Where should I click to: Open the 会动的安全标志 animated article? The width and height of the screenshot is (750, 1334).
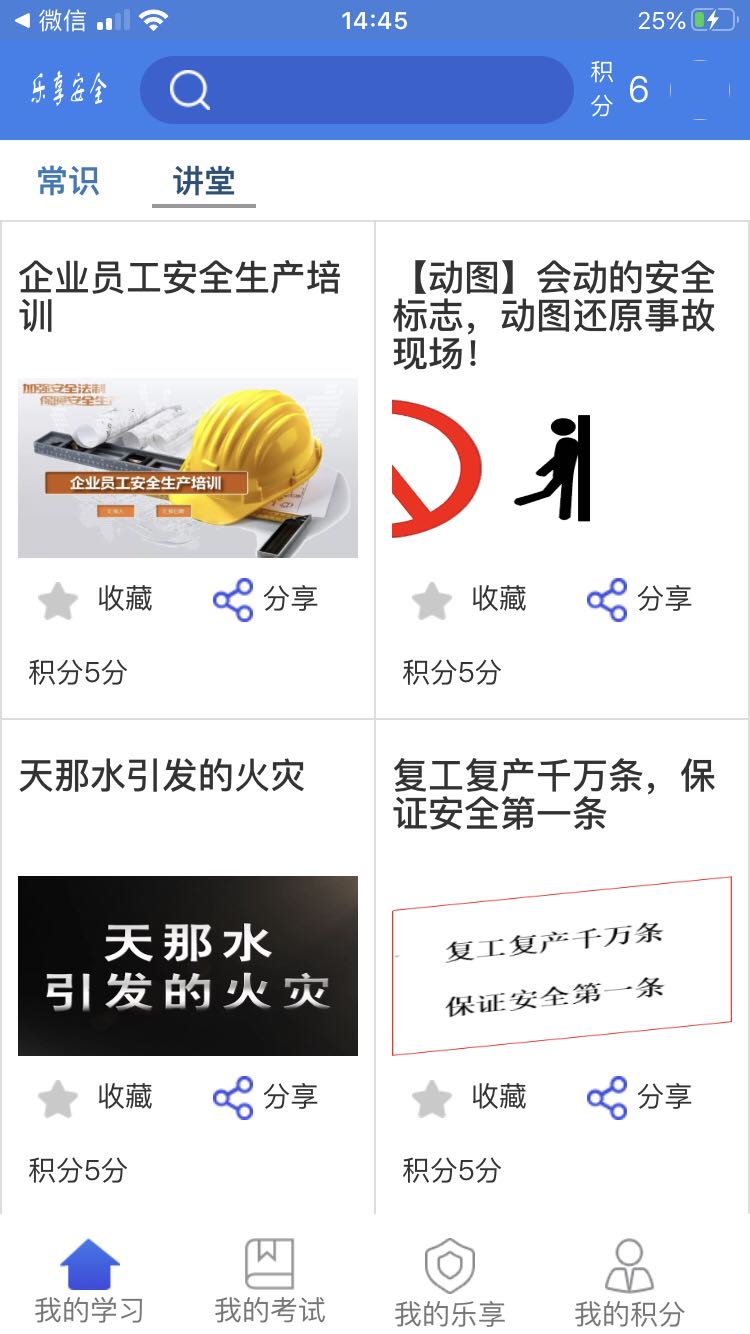click(x=561, y=467)
